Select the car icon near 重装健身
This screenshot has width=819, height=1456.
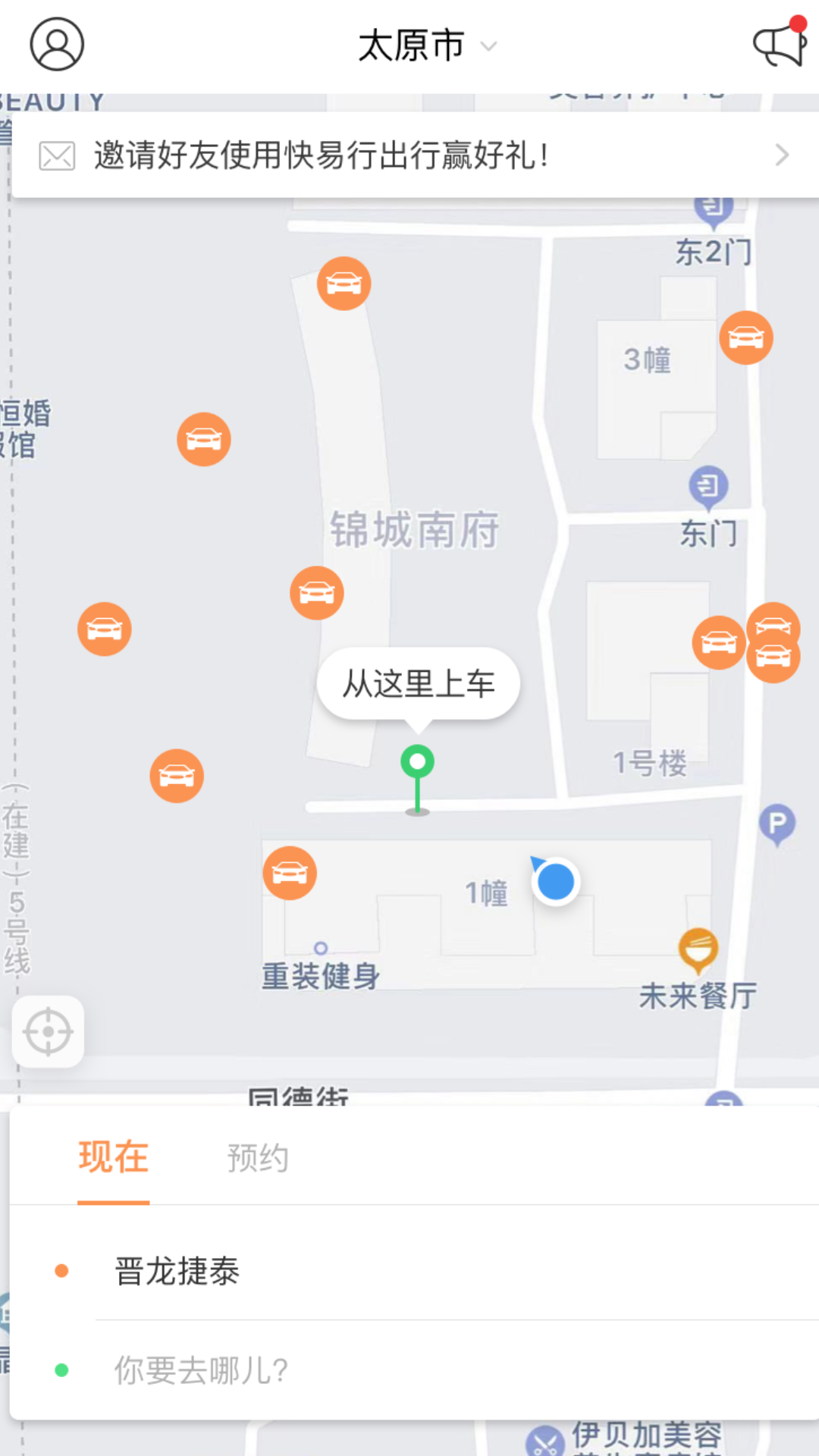click(289, 873)
